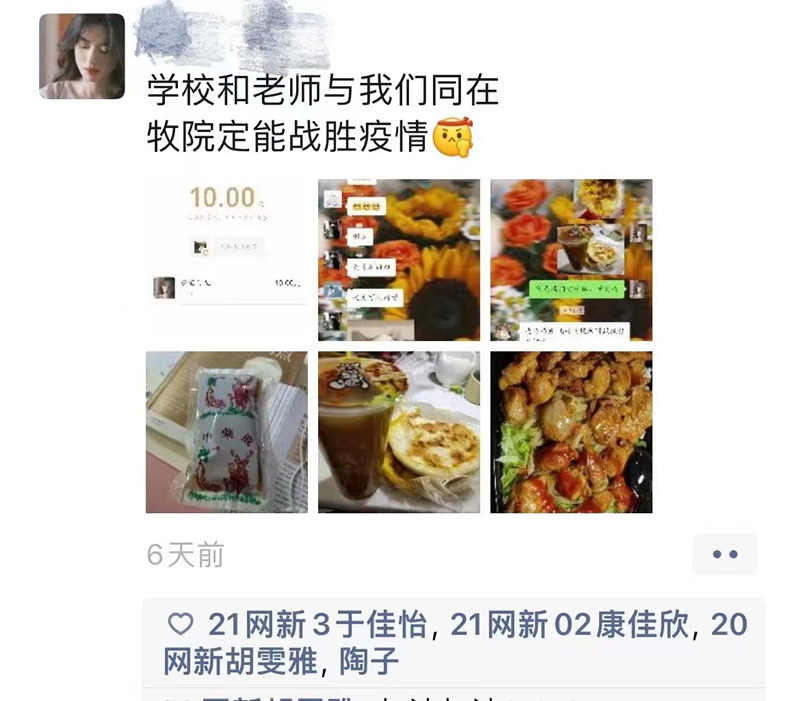Open the poster's profile avatar
Image resolution: width=800 pixels, height=701 pixels.
pos(82,57)
